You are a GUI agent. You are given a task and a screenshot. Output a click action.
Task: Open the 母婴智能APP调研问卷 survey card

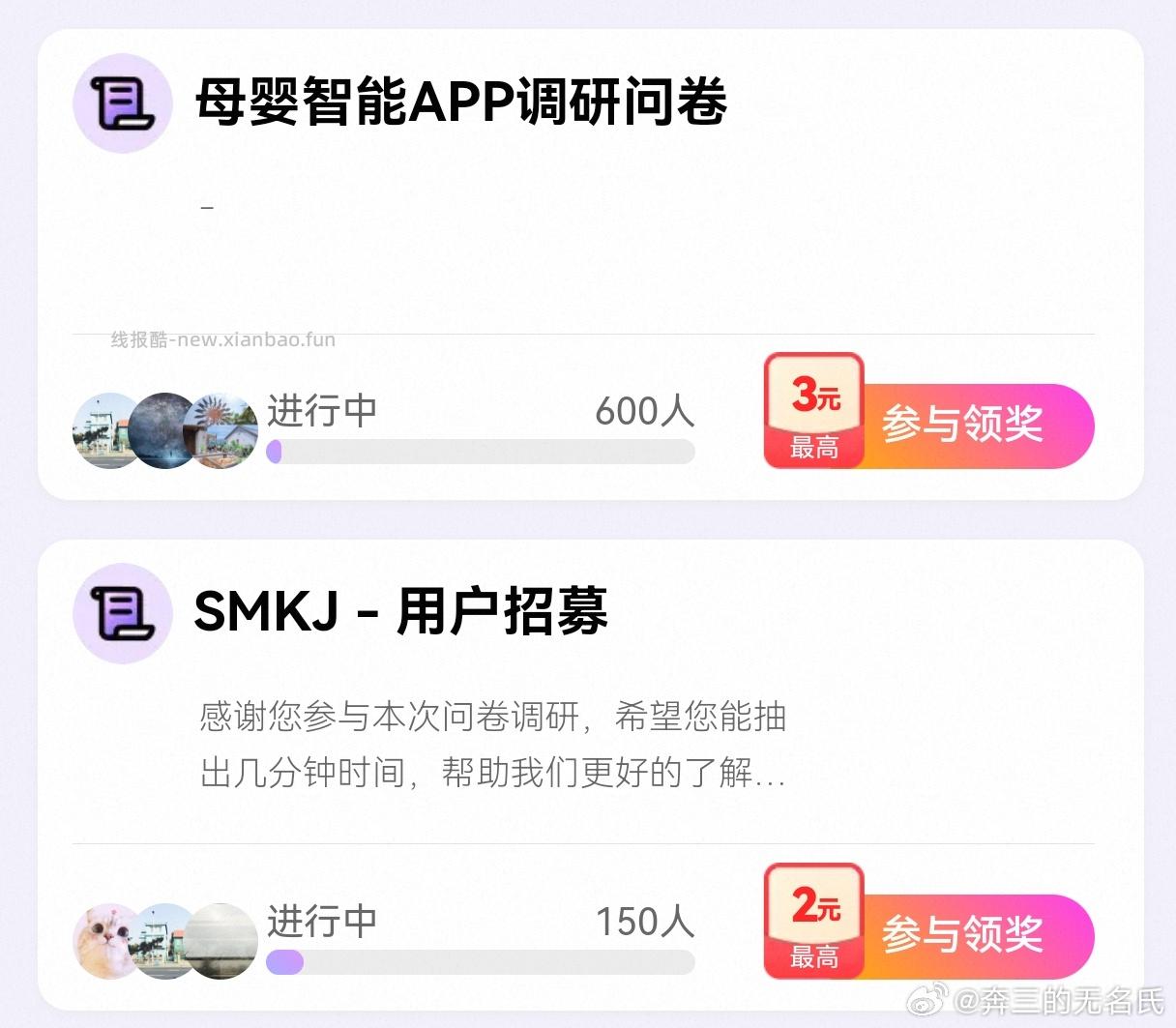[460, 103]
